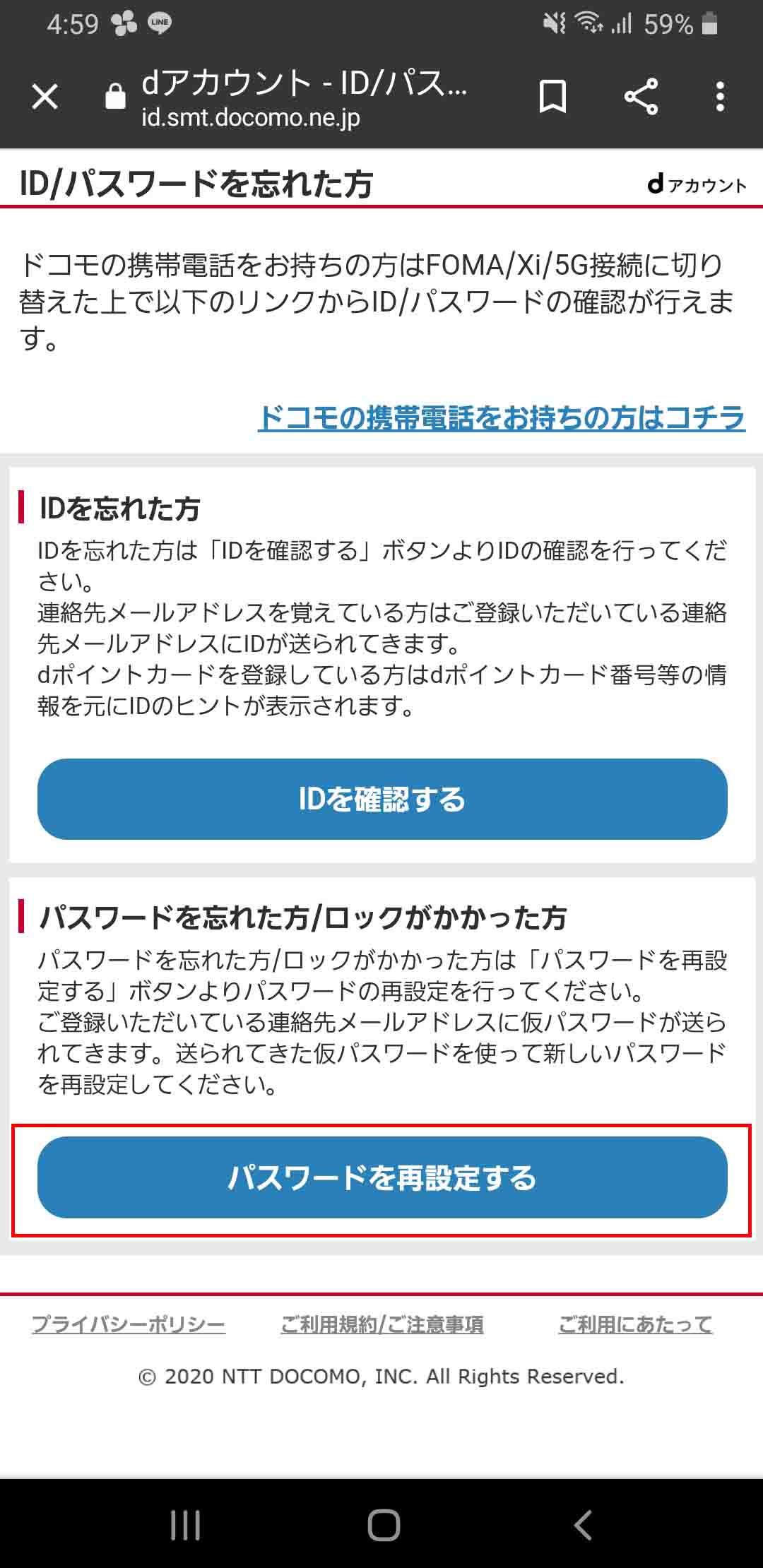Open the ご利用規約/ご注意事項 link
This screenshot has width=763, height=1568.
click(383, 1326)
